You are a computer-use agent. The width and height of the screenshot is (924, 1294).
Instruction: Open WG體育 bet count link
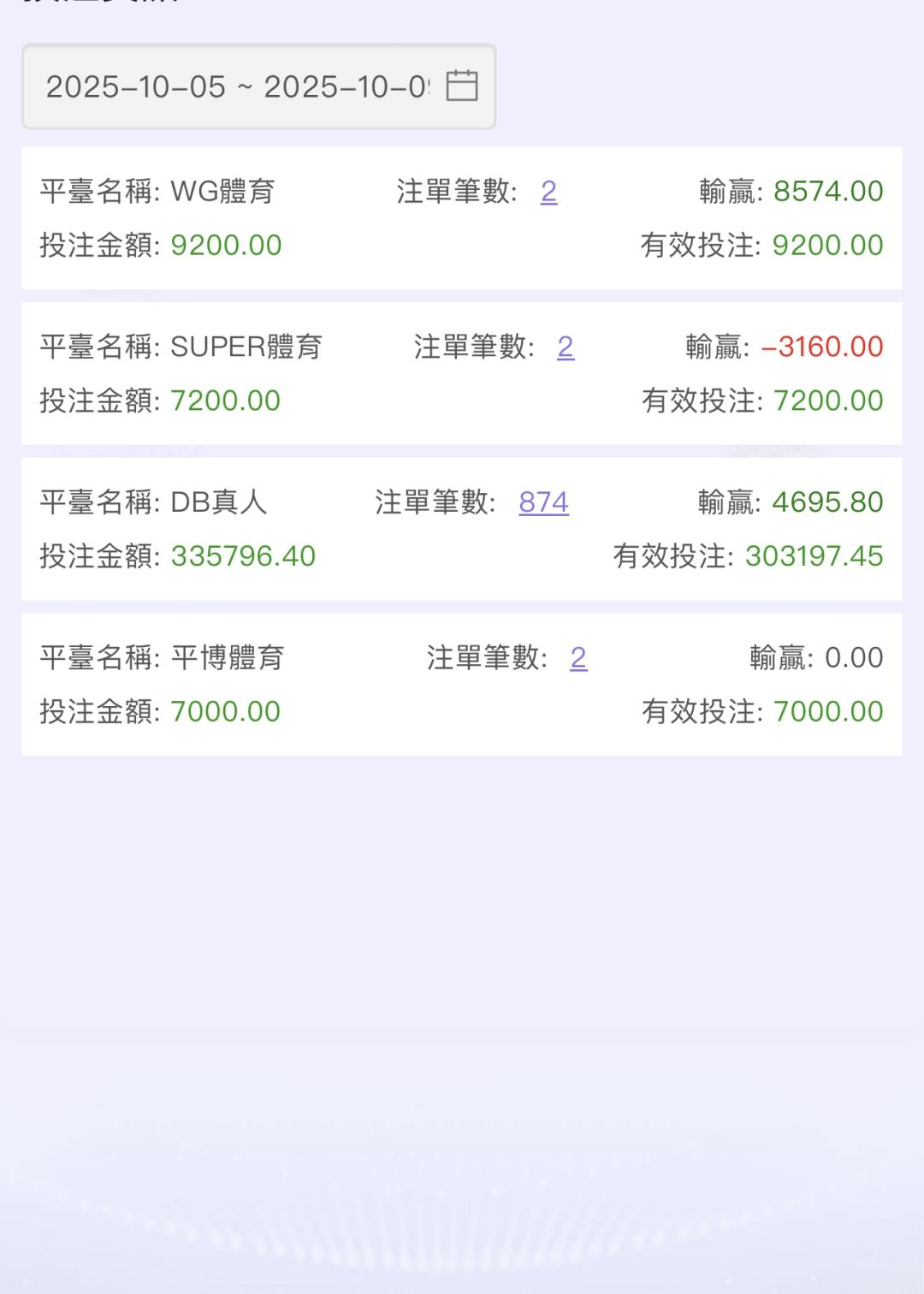point(548,192)
